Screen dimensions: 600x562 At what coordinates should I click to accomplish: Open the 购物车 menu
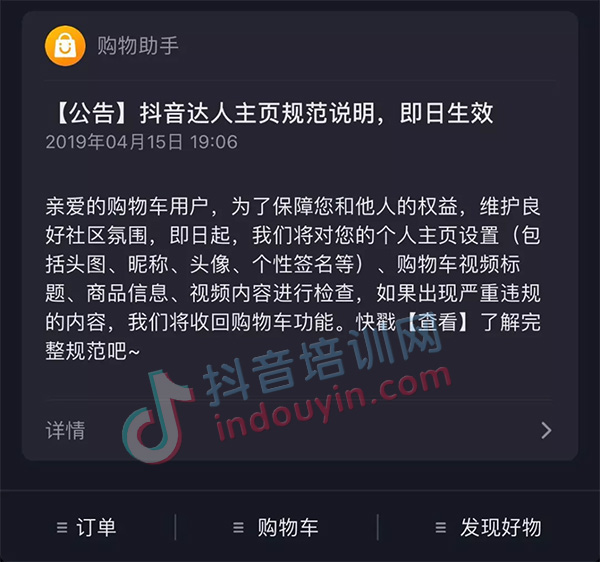[276, 527]
